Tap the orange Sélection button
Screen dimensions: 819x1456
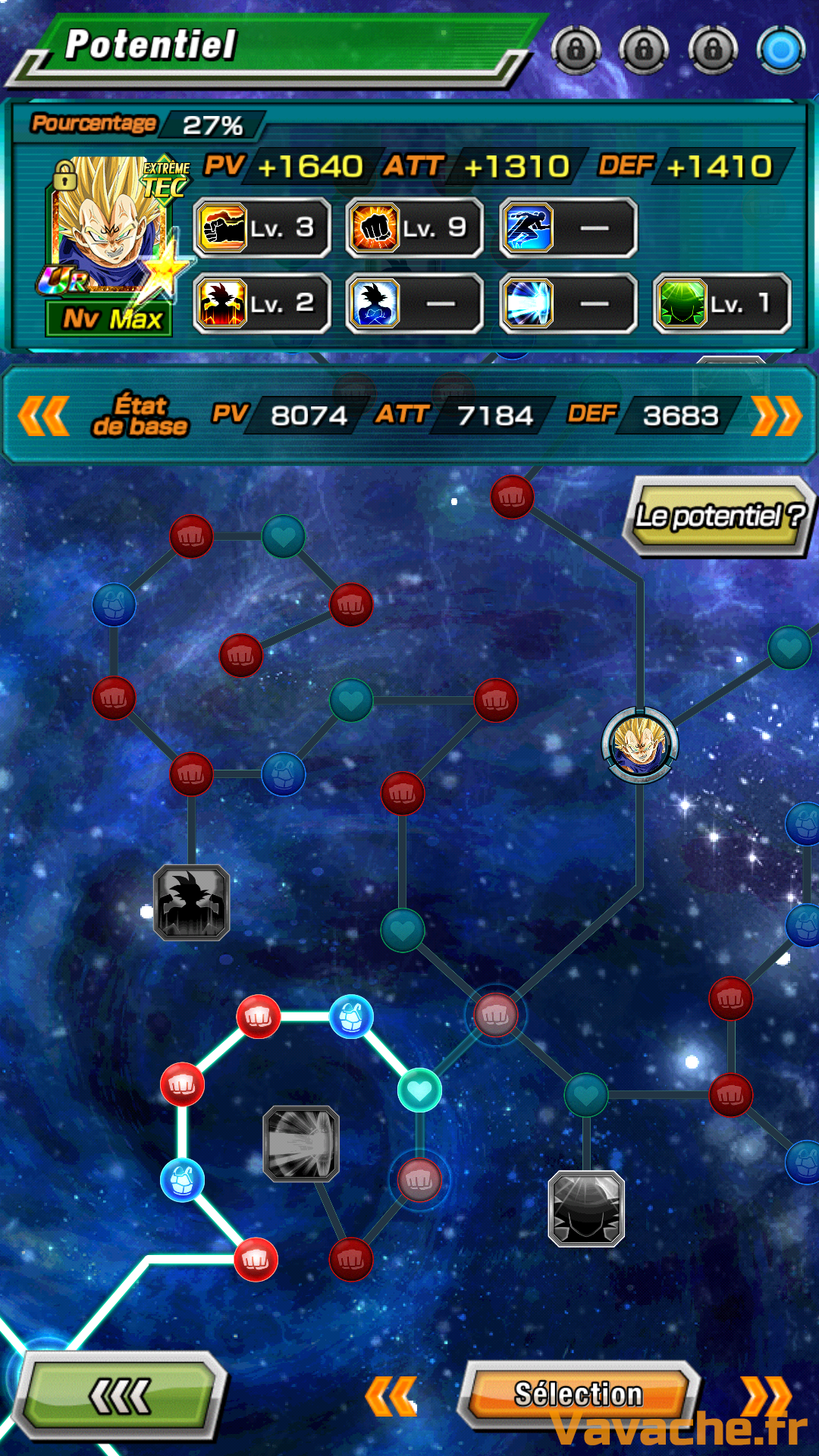tap(579, 1394)
